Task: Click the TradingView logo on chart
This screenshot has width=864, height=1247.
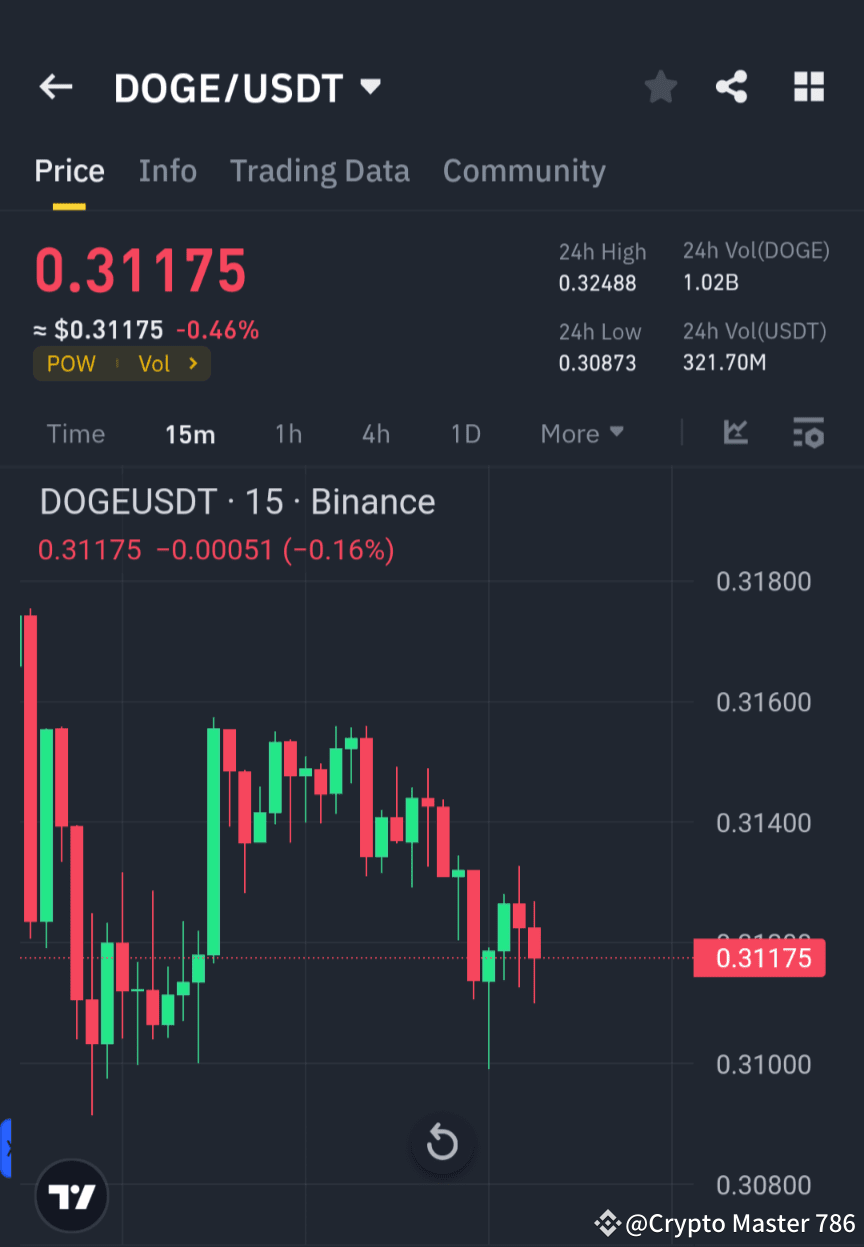Action: tap(70, 1195)
